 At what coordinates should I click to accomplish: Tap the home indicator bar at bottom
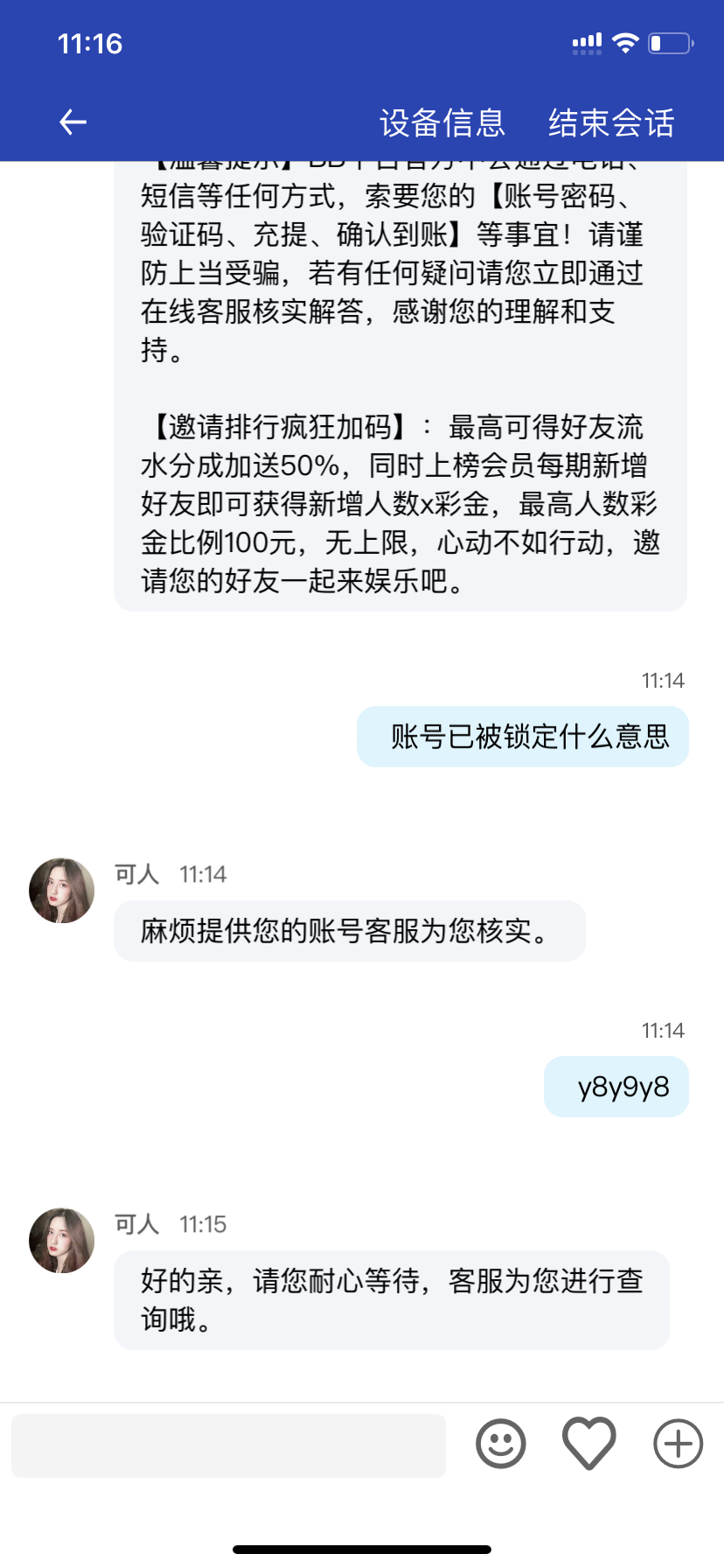pyautogui.click(x=362, y=1550)
